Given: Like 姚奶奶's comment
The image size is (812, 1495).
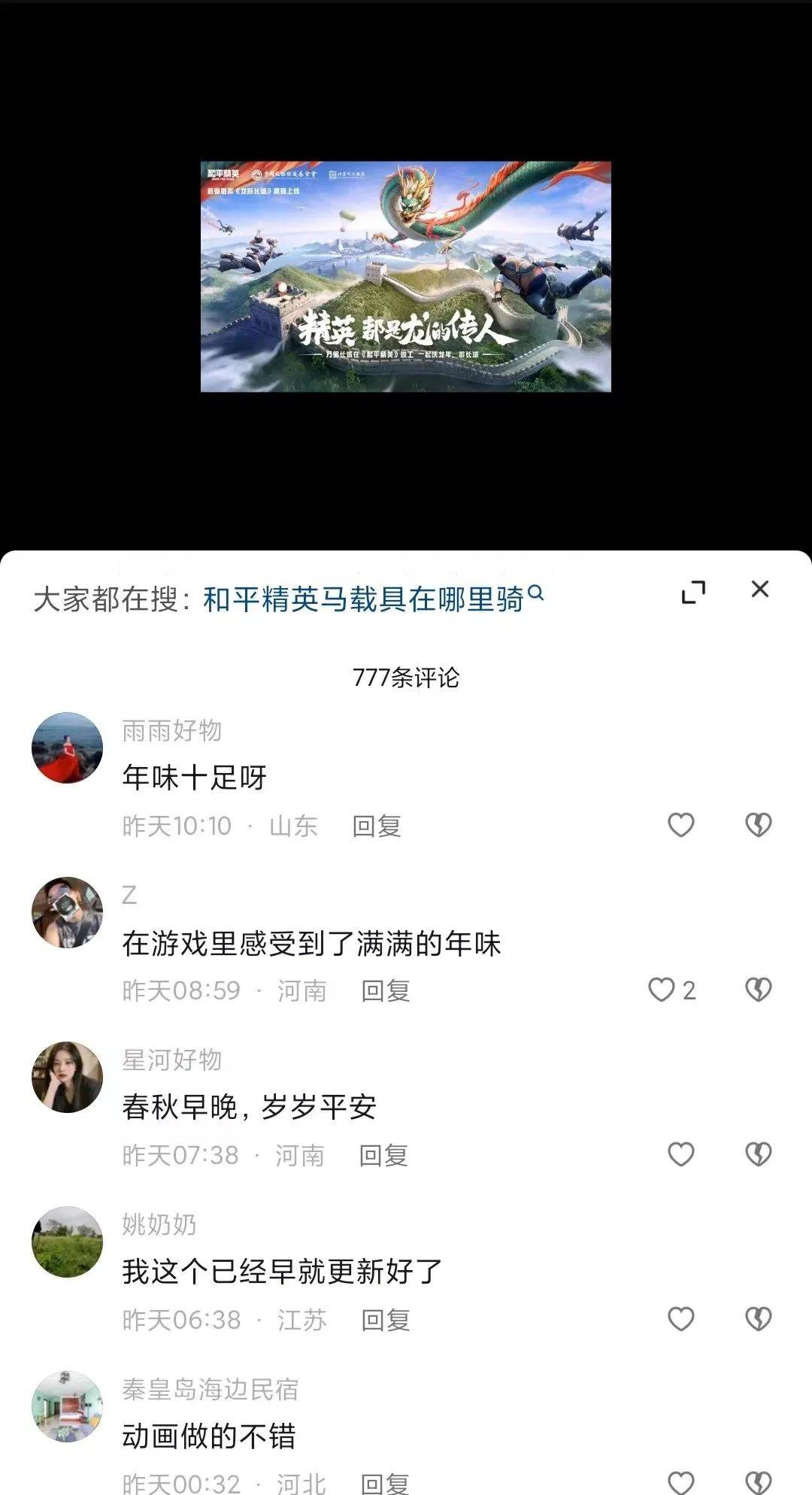Looking at the screenshot, I should pos(681,1319).
